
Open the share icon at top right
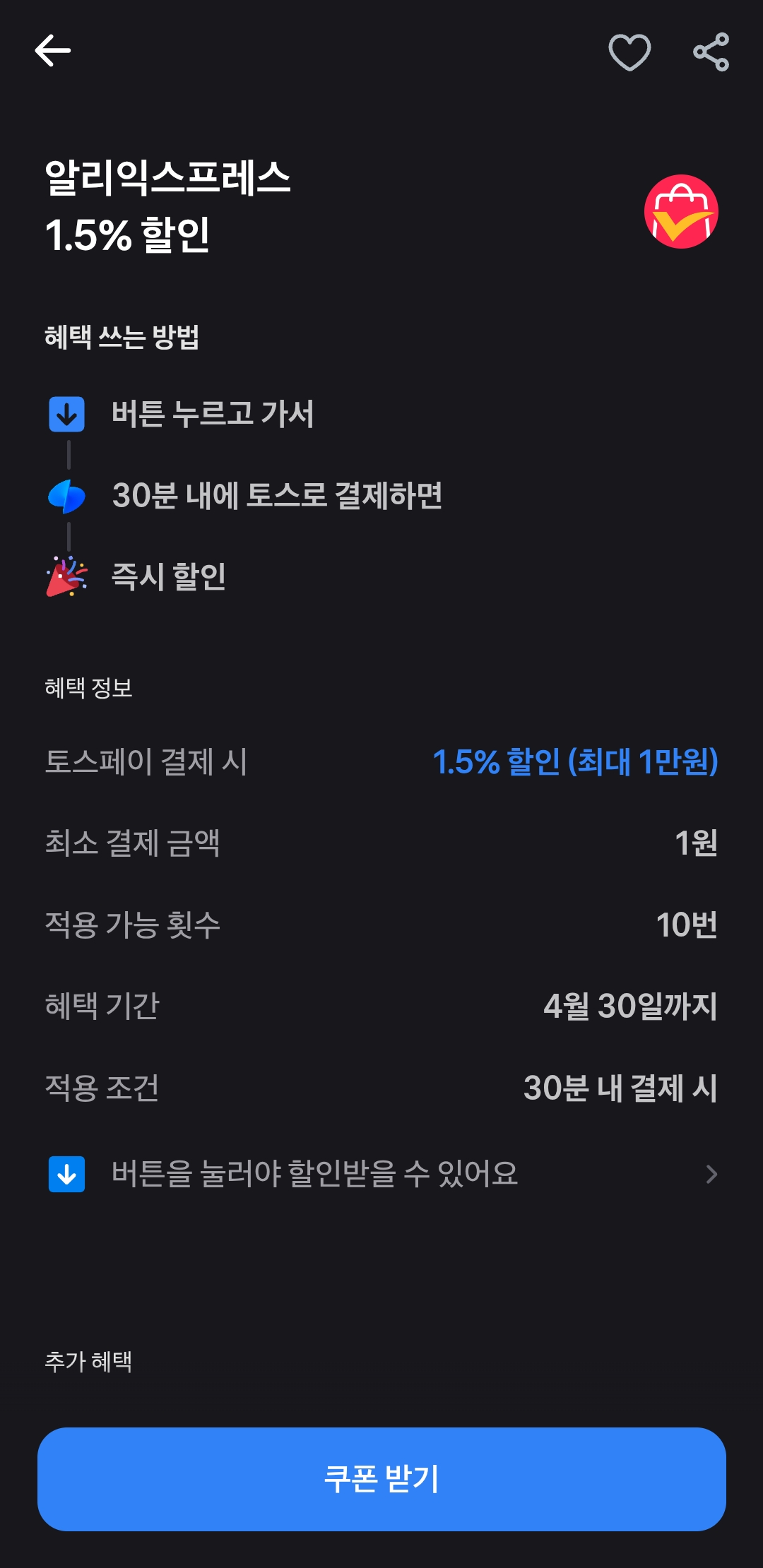[712, 51]
